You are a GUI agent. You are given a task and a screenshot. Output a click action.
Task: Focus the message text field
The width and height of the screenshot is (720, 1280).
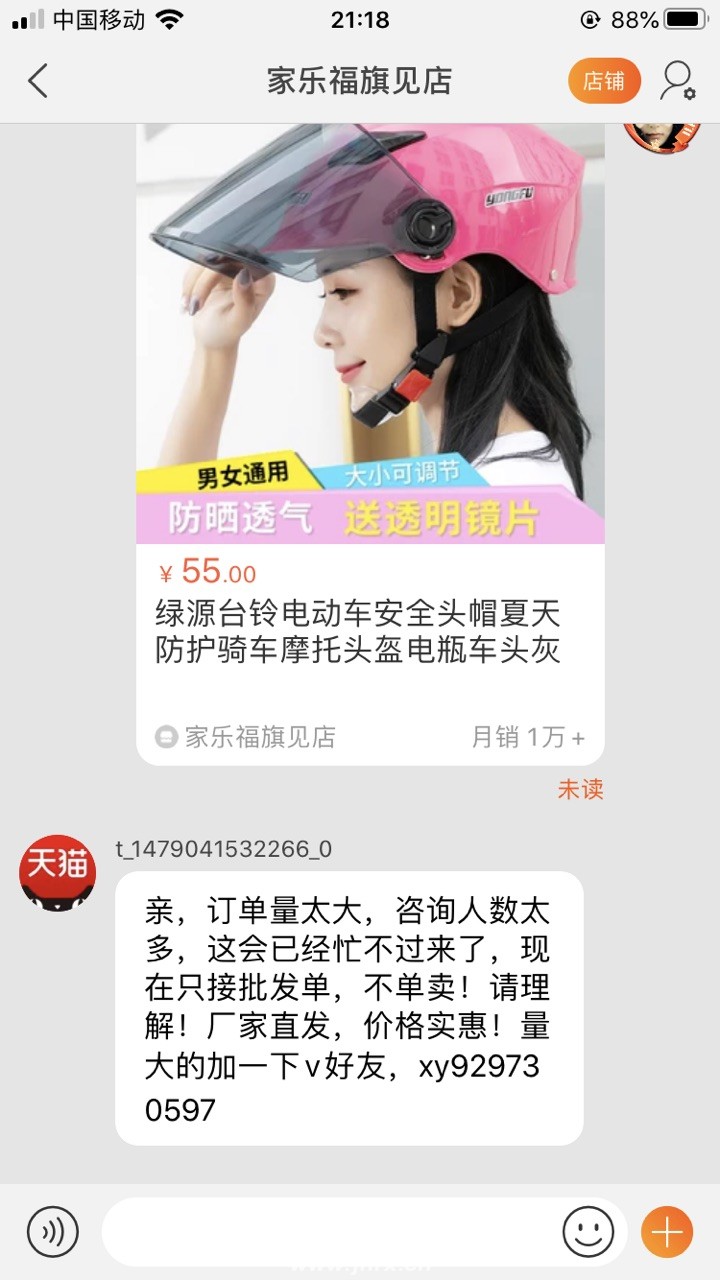[x=330, y=1232]
